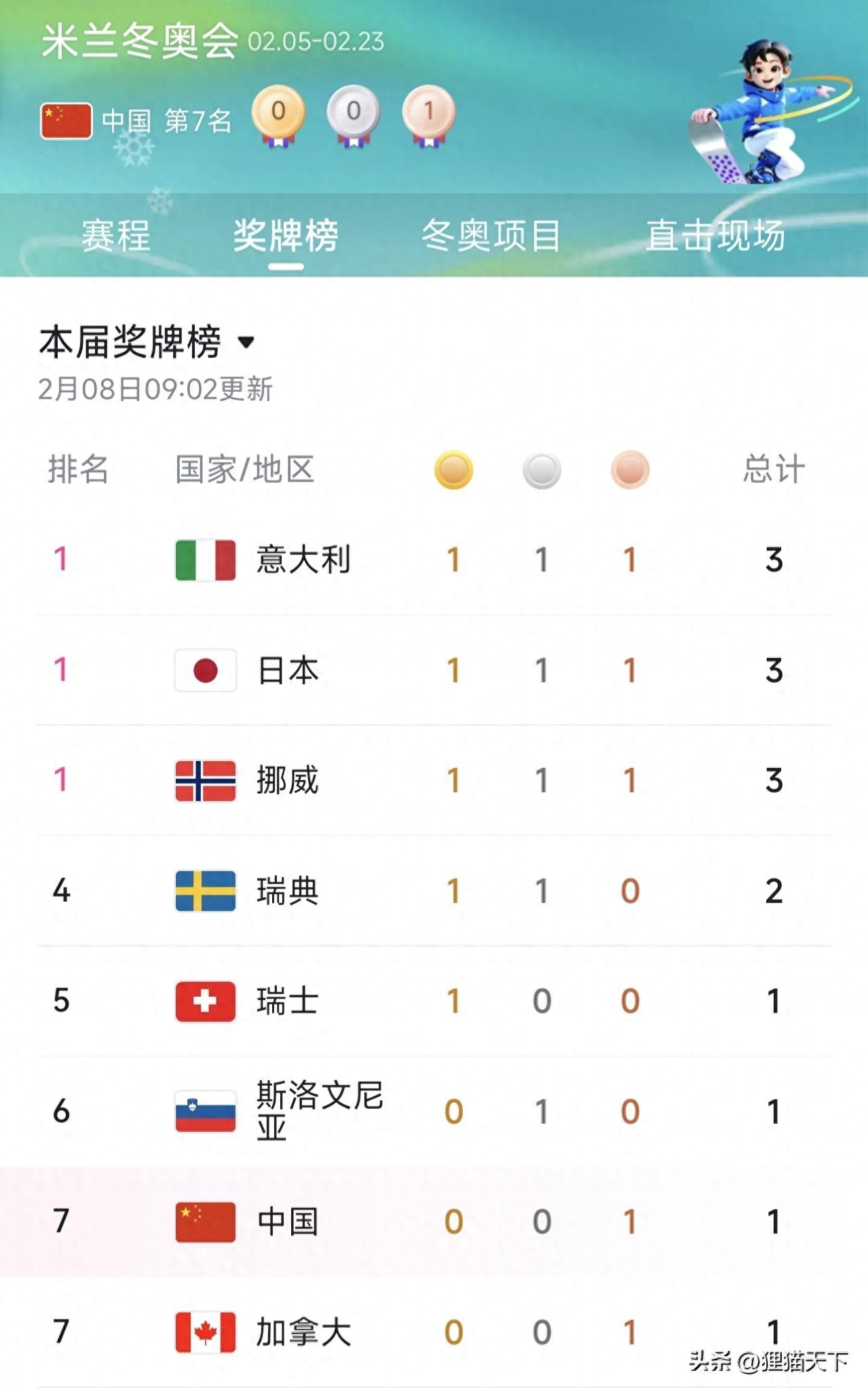Open the 瑞士 medal row
Viewport: 868px width, 1392px height.
point(434,1002)
